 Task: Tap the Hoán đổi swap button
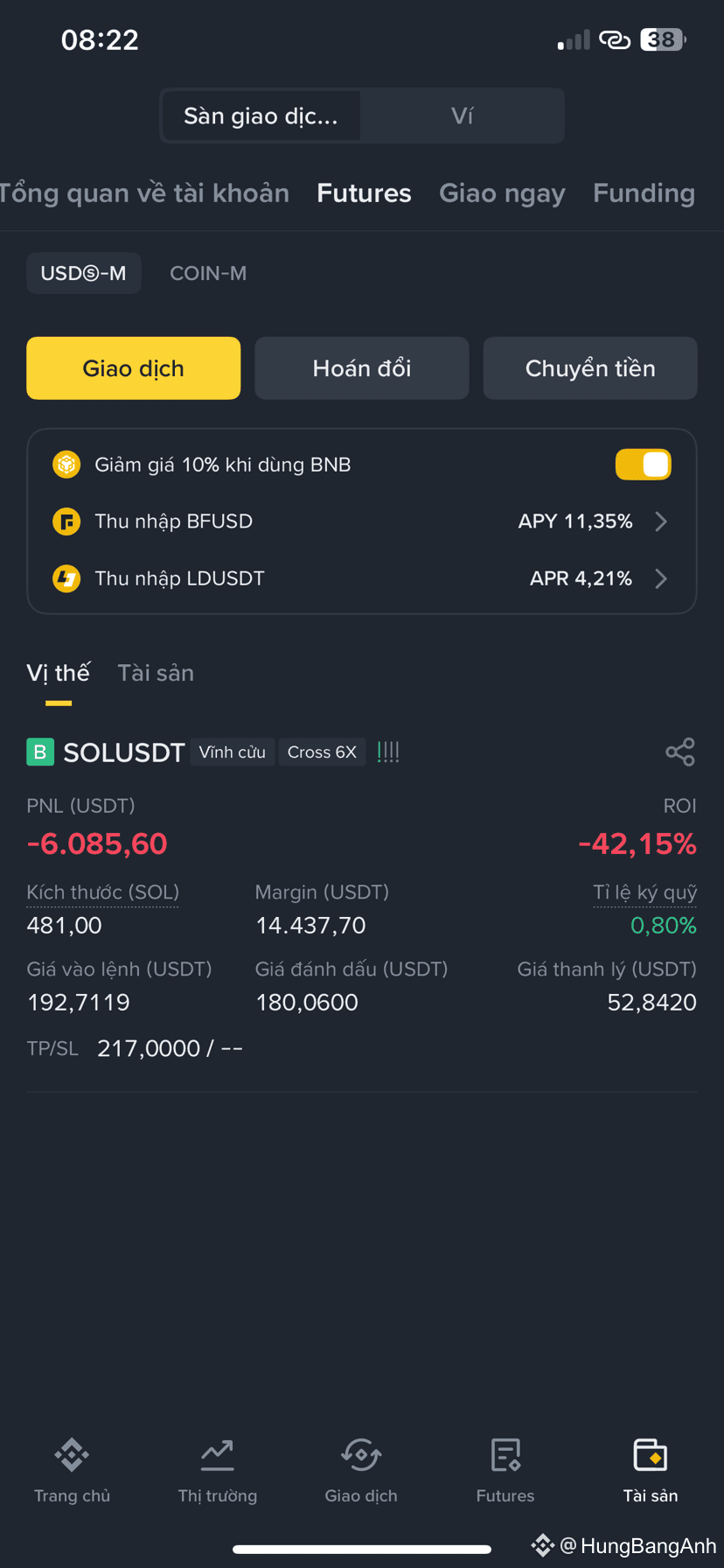click(x=361, y=367)
